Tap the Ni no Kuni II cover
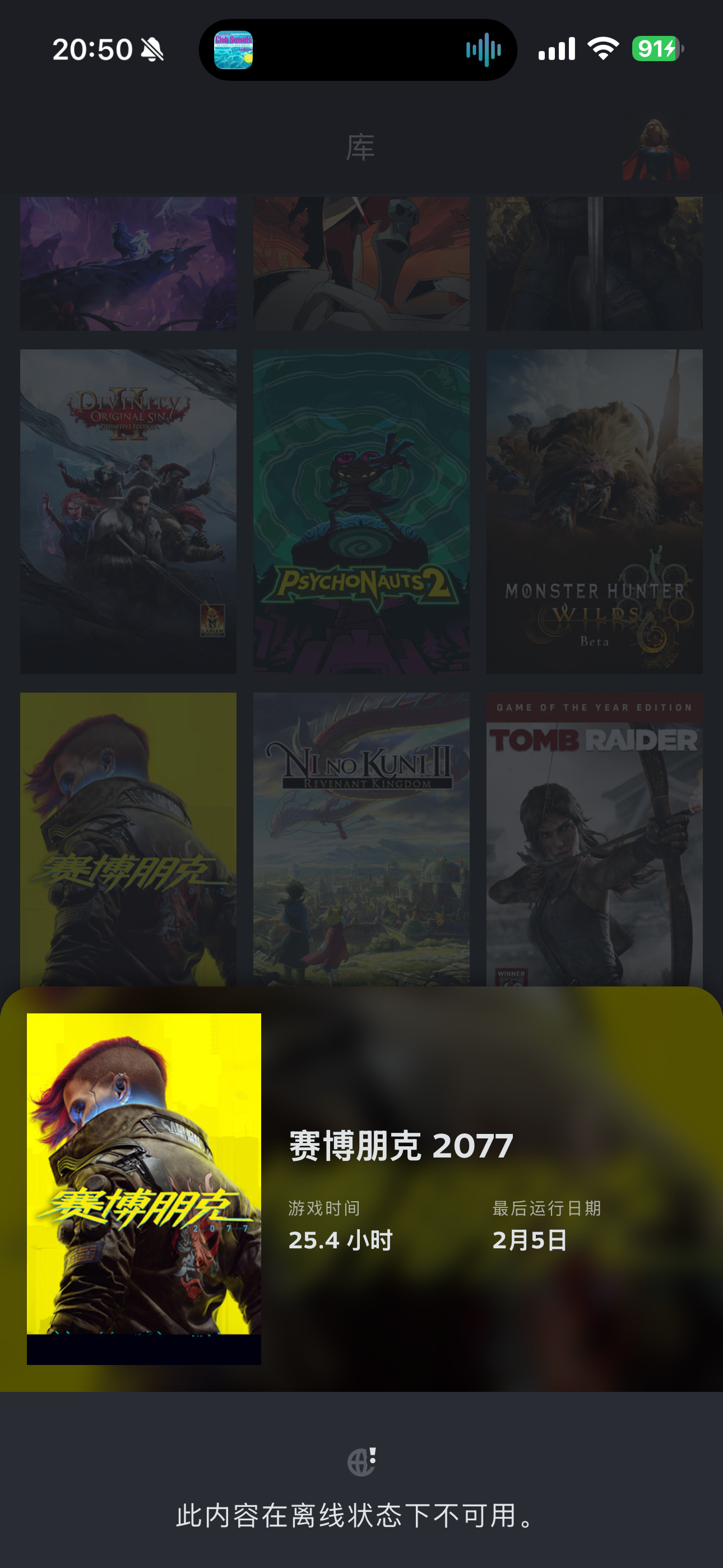Image resolution: width=723 pixels, height=1568 pixels. tap(361, 839)
